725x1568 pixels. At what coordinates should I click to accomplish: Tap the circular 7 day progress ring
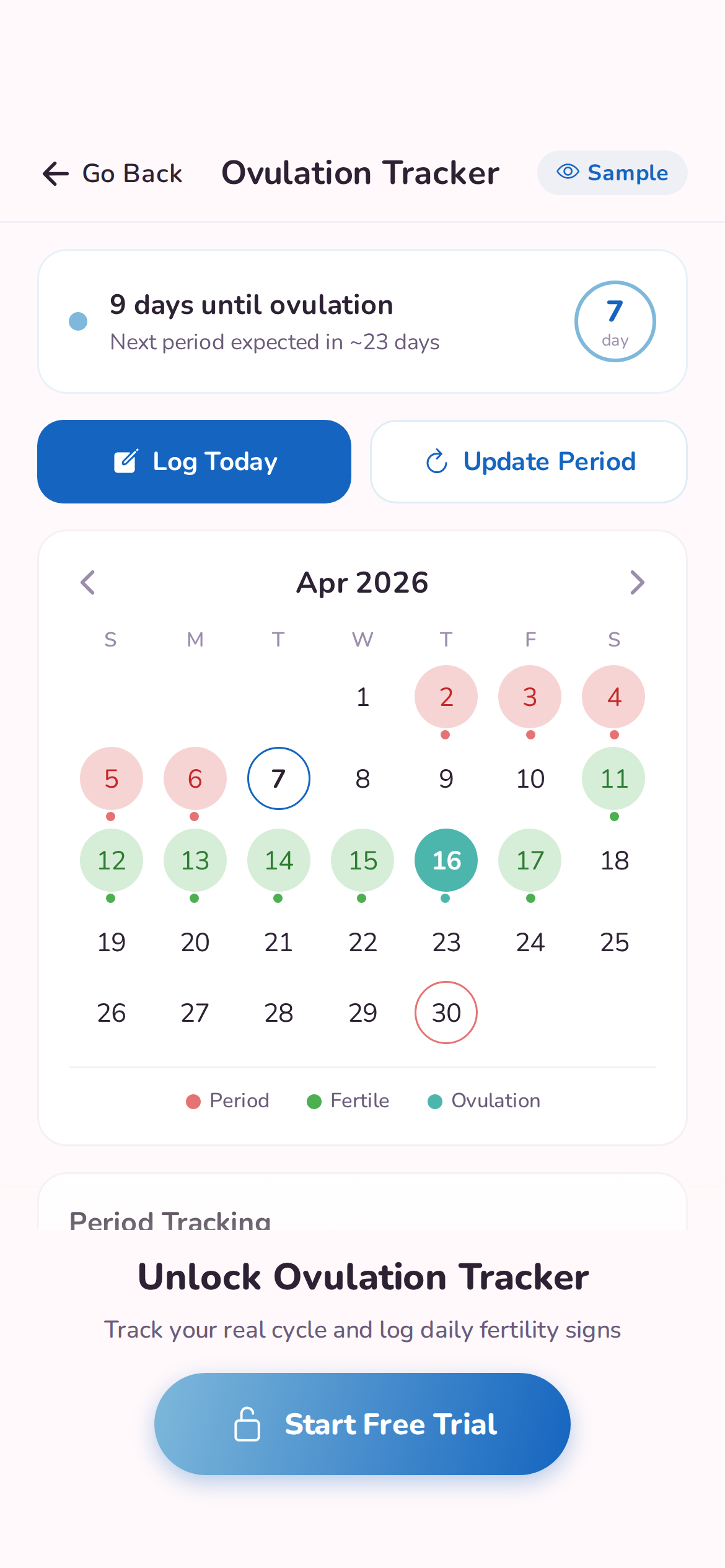(615, 321)
